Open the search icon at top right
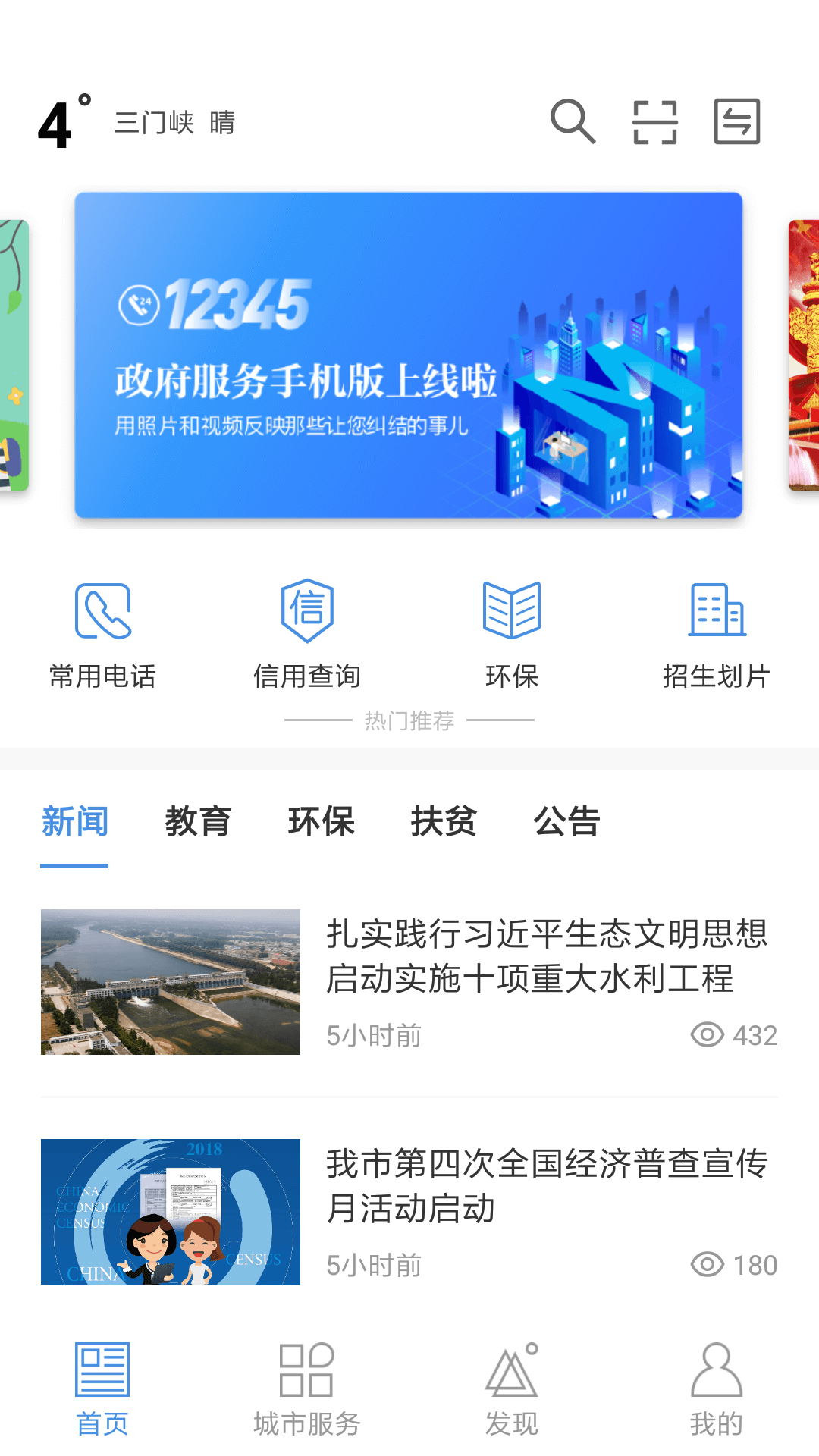The image size is (819, 1456). tap(573, 123)
